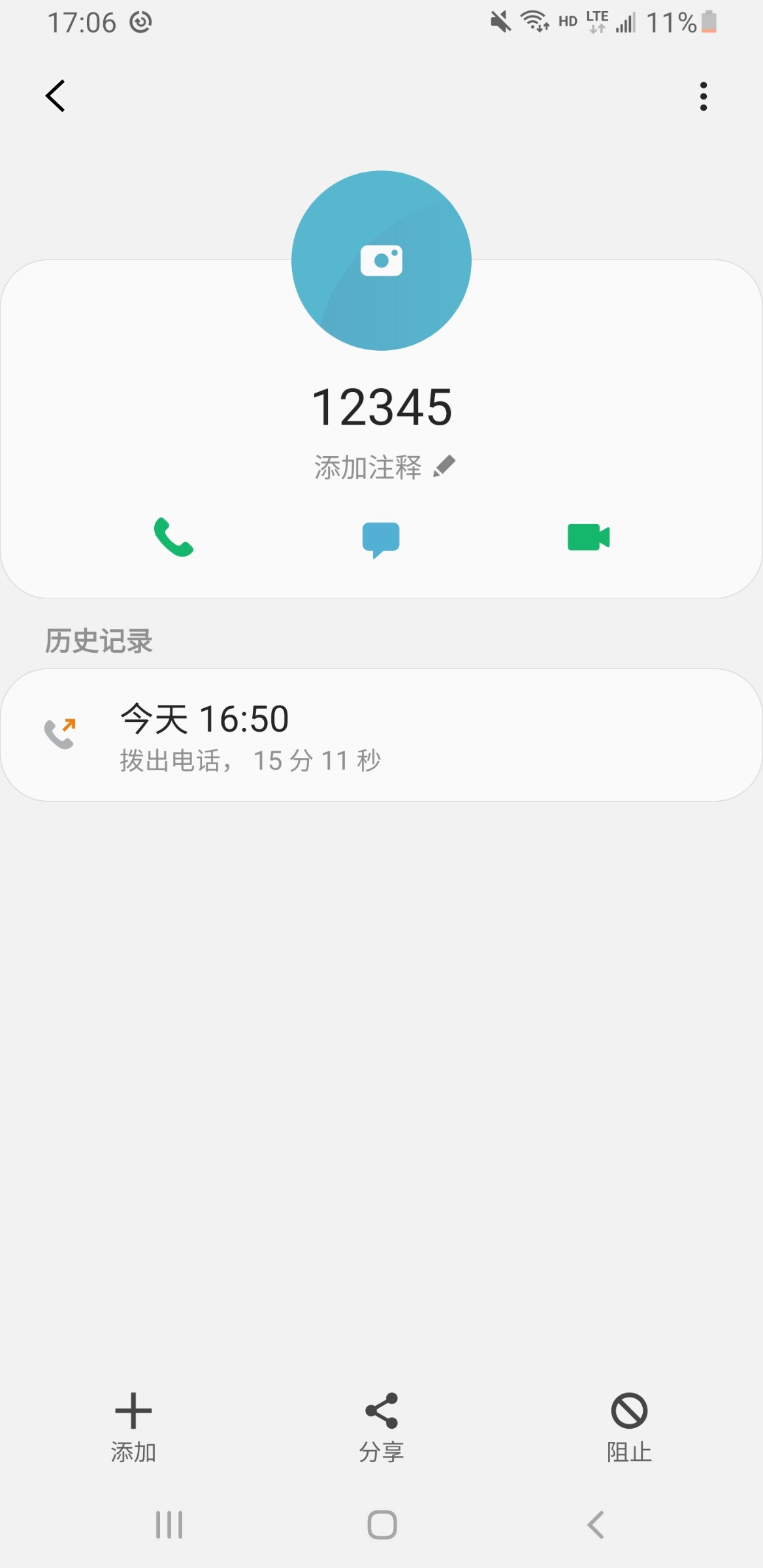
Task: Call 12345 with the green phone icon
Action: (x=174, y=537)
